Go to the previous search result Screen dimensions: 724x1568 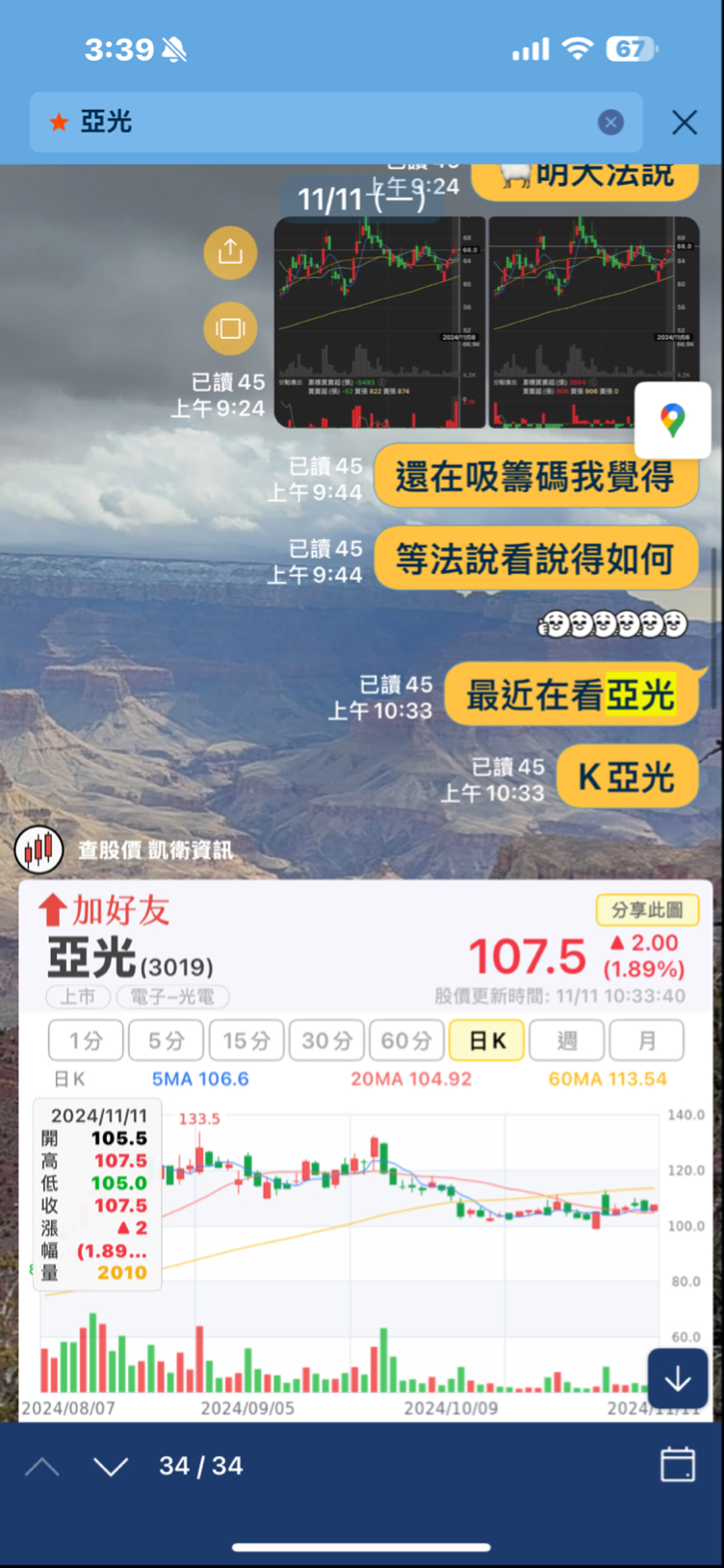[x=42, y=1467]
